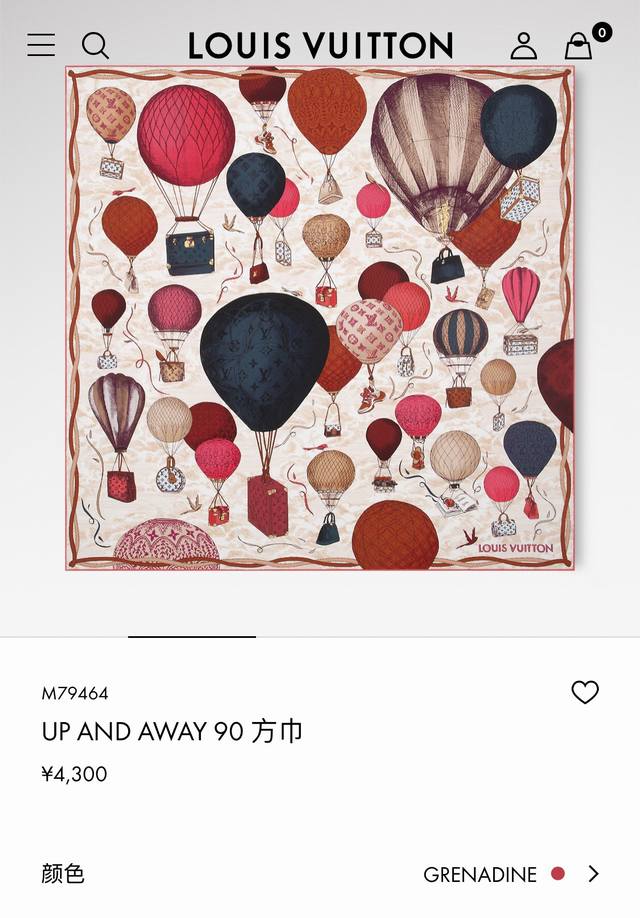
Task: Open the search icon
Action: [95, 45]
